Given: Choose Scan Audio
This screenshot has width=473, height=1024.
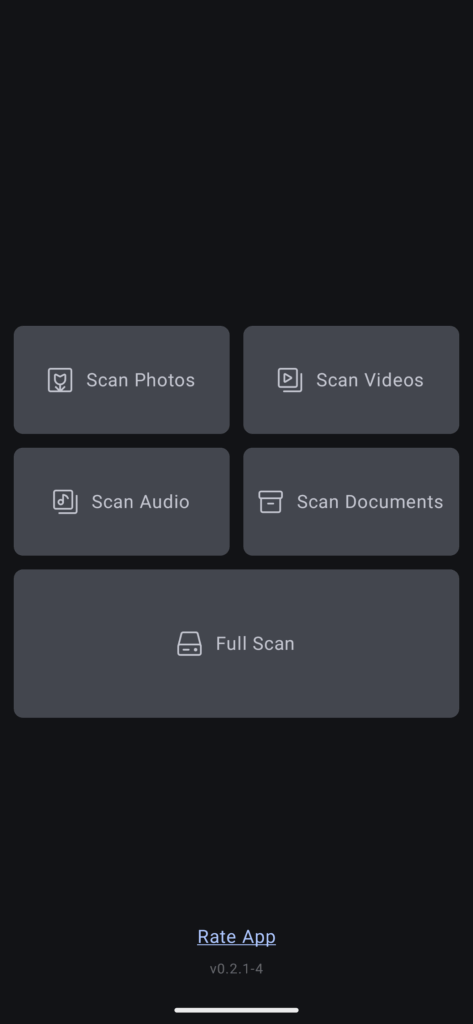Looking at the screenshot, I should [122, 502].
